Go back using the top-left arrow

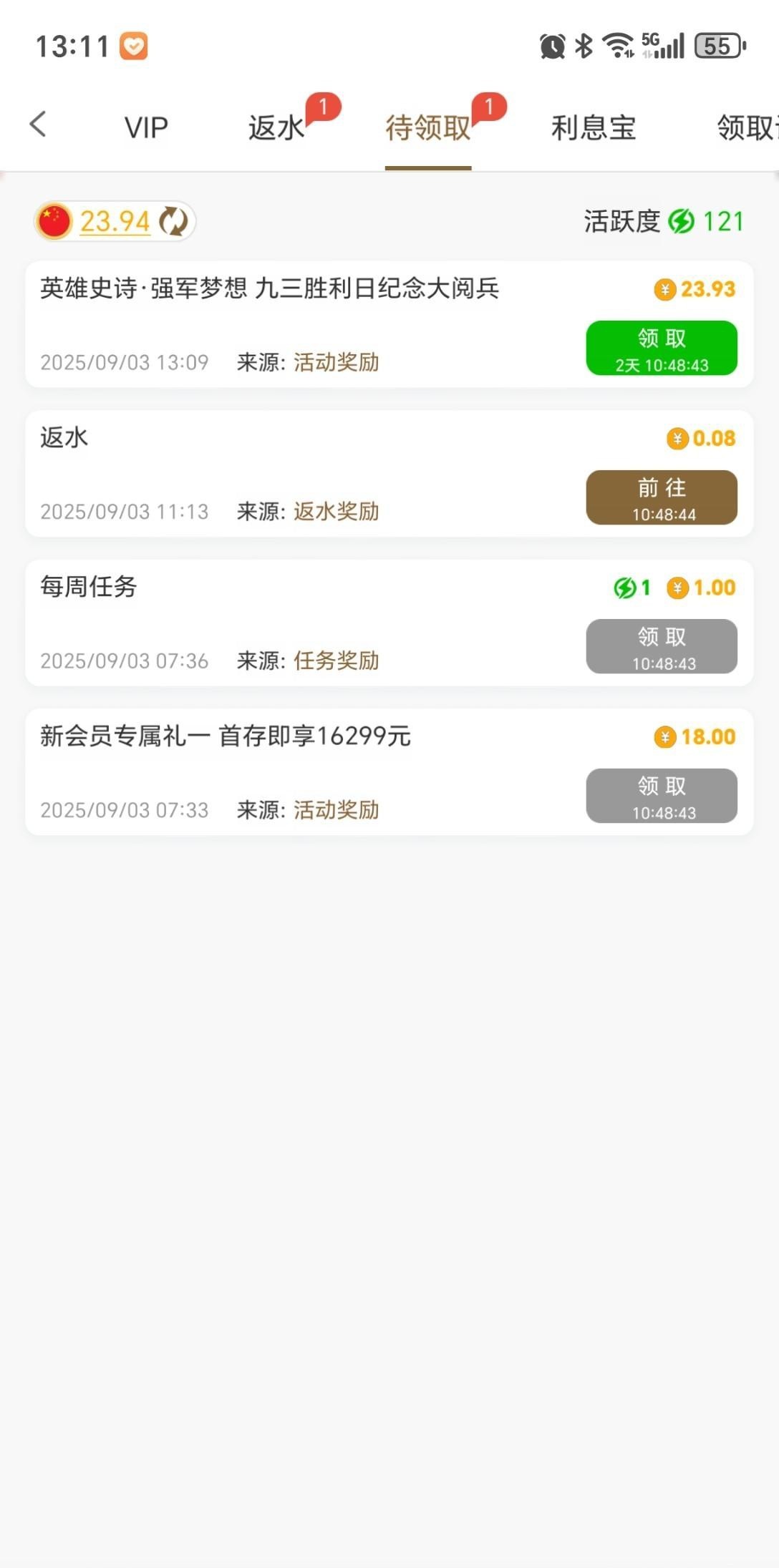pyautogui.click(x=39, y=125)
